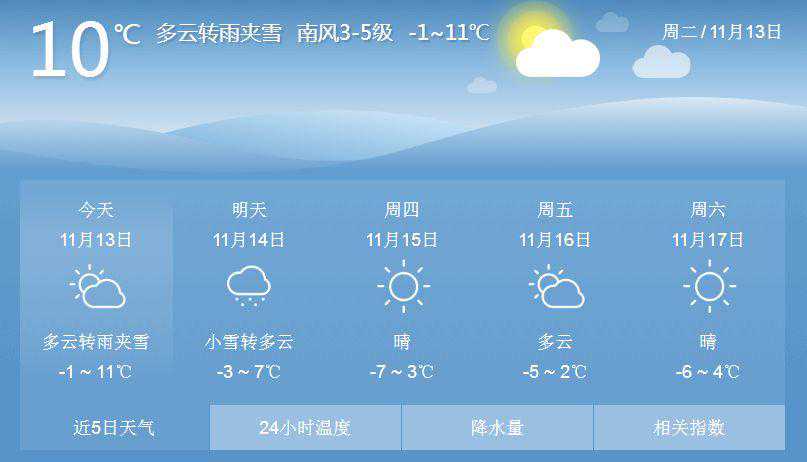Choose the 周六 11月17日 forecast column

[708, 290]
